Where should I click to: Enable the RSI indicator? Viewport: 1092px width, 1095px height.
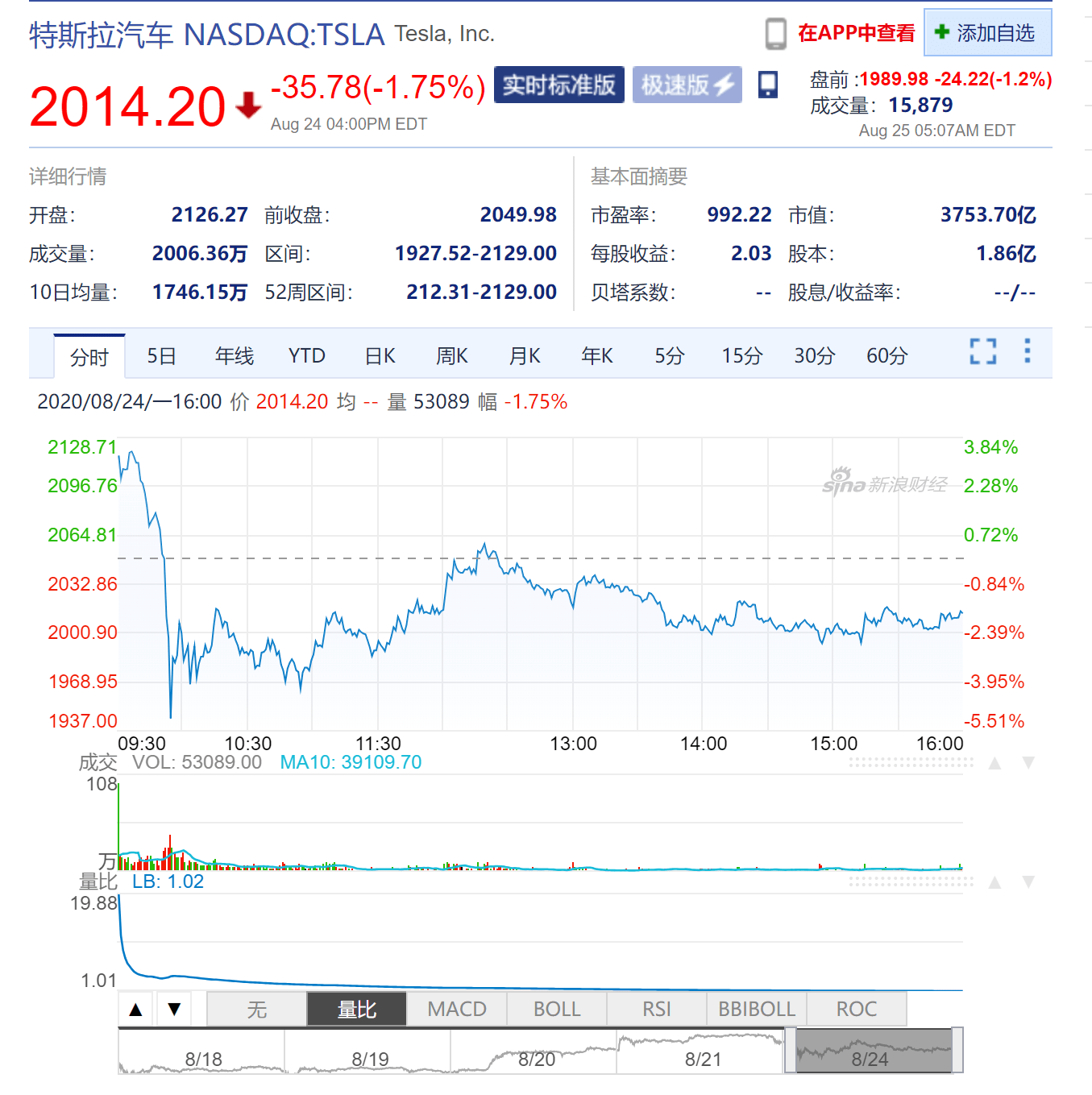656,1008
